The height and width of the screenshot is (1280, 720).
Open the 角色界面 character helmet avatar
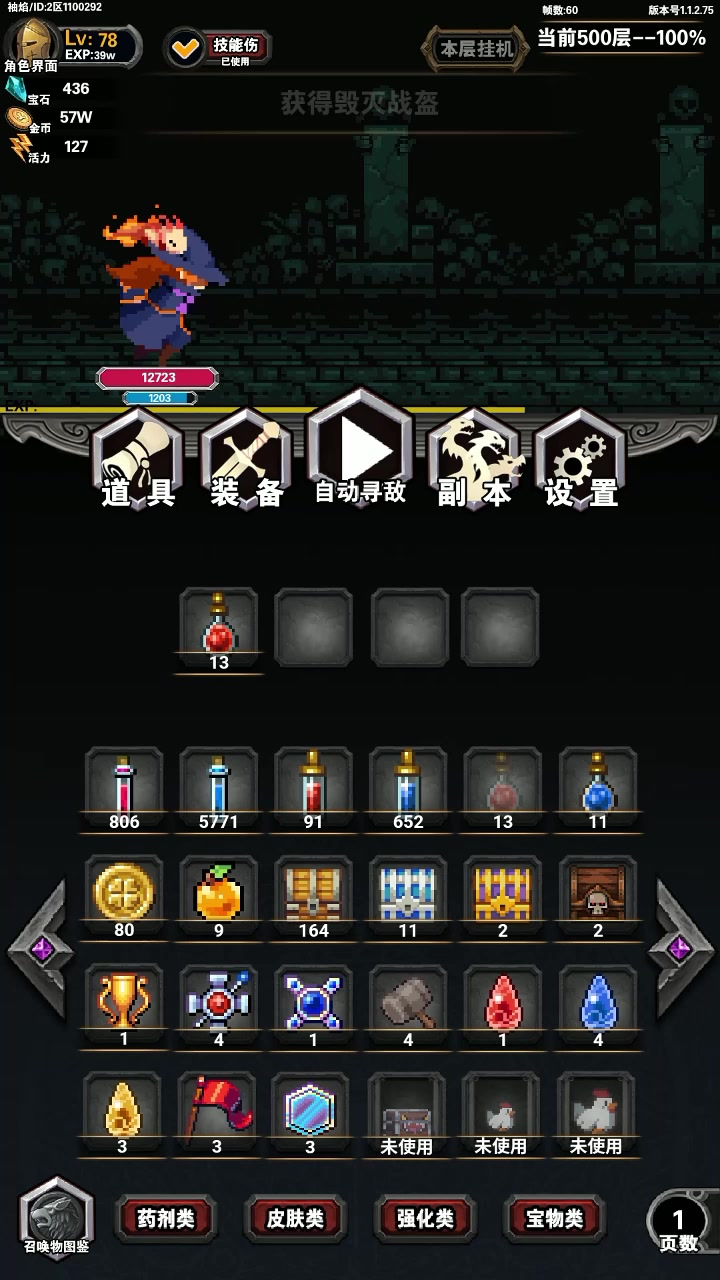pos(31,42)
